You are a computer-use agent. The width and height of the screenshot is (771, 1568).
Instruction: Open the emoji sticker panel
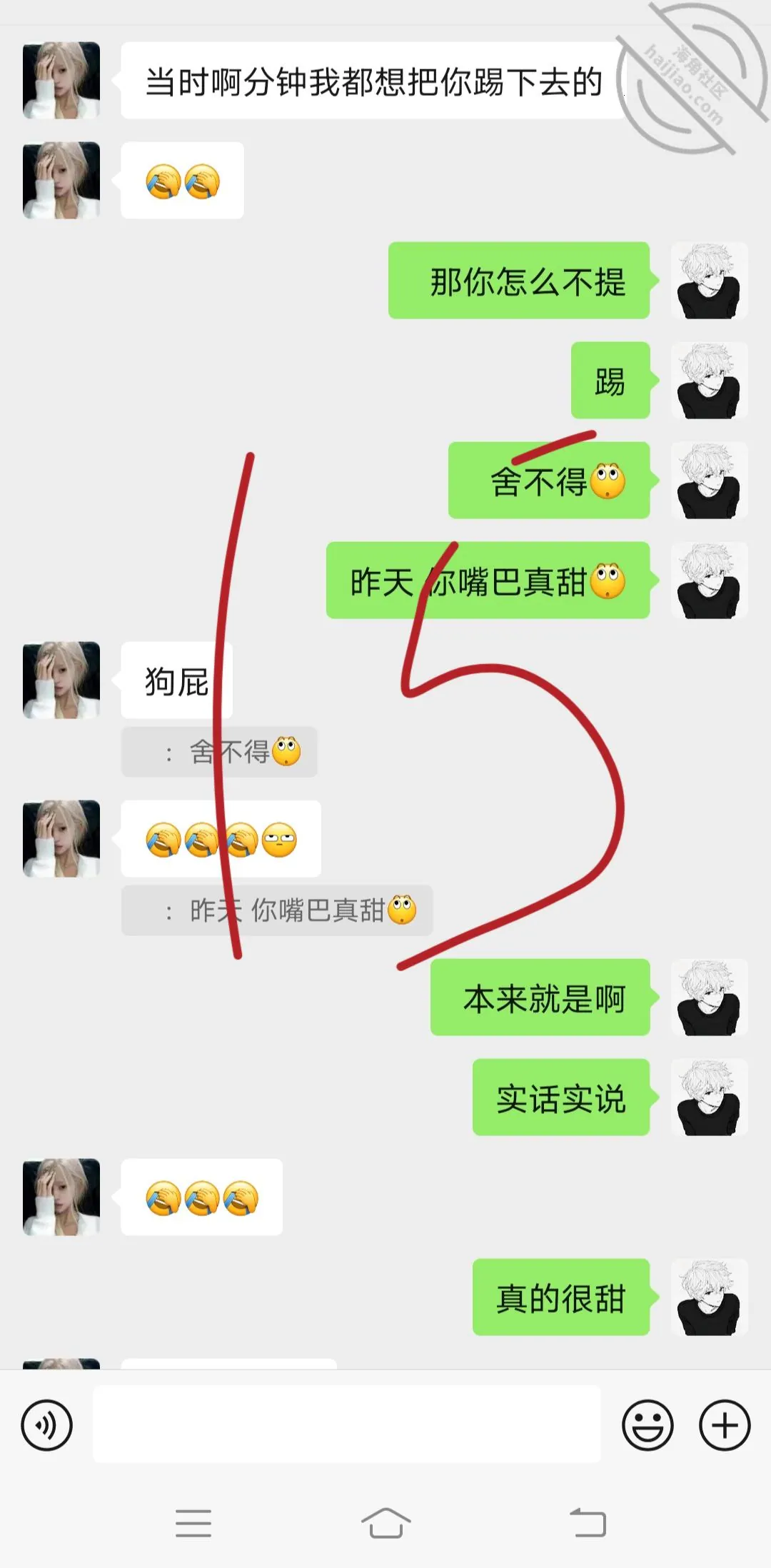(x=647, y=1425)
